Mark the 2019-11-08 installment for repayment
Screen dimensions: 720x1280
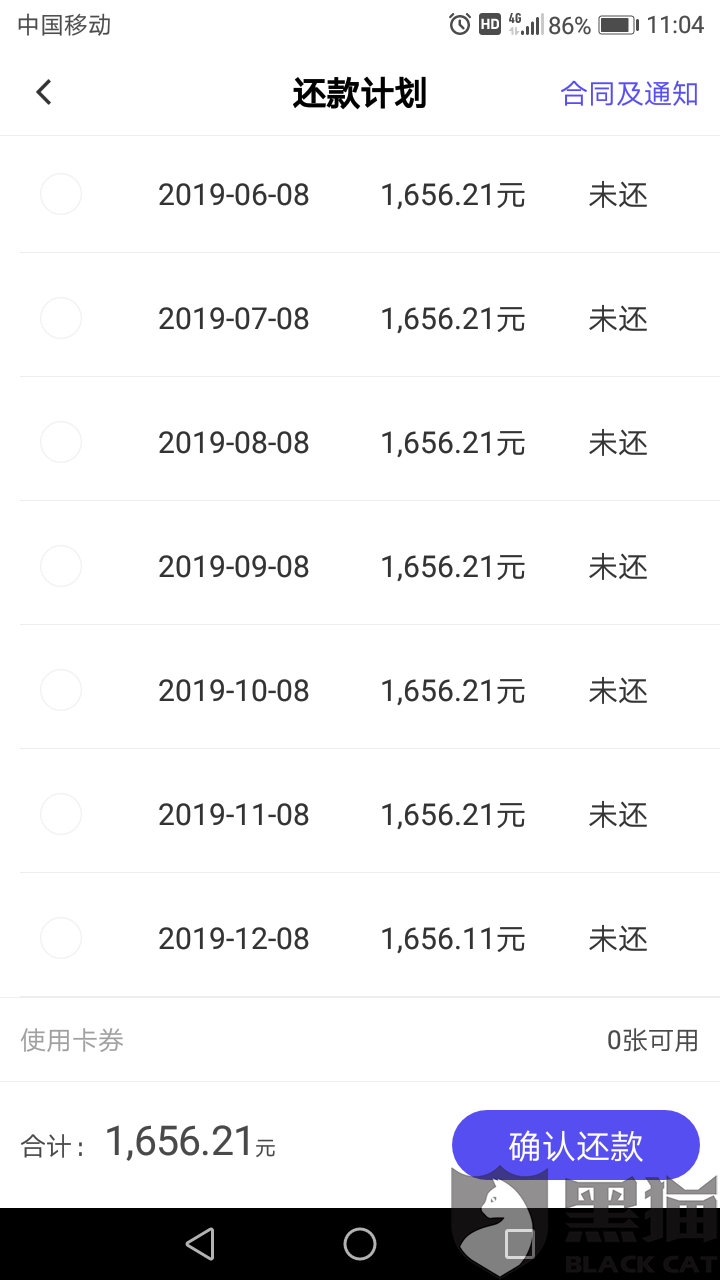[x=61, y=814]
